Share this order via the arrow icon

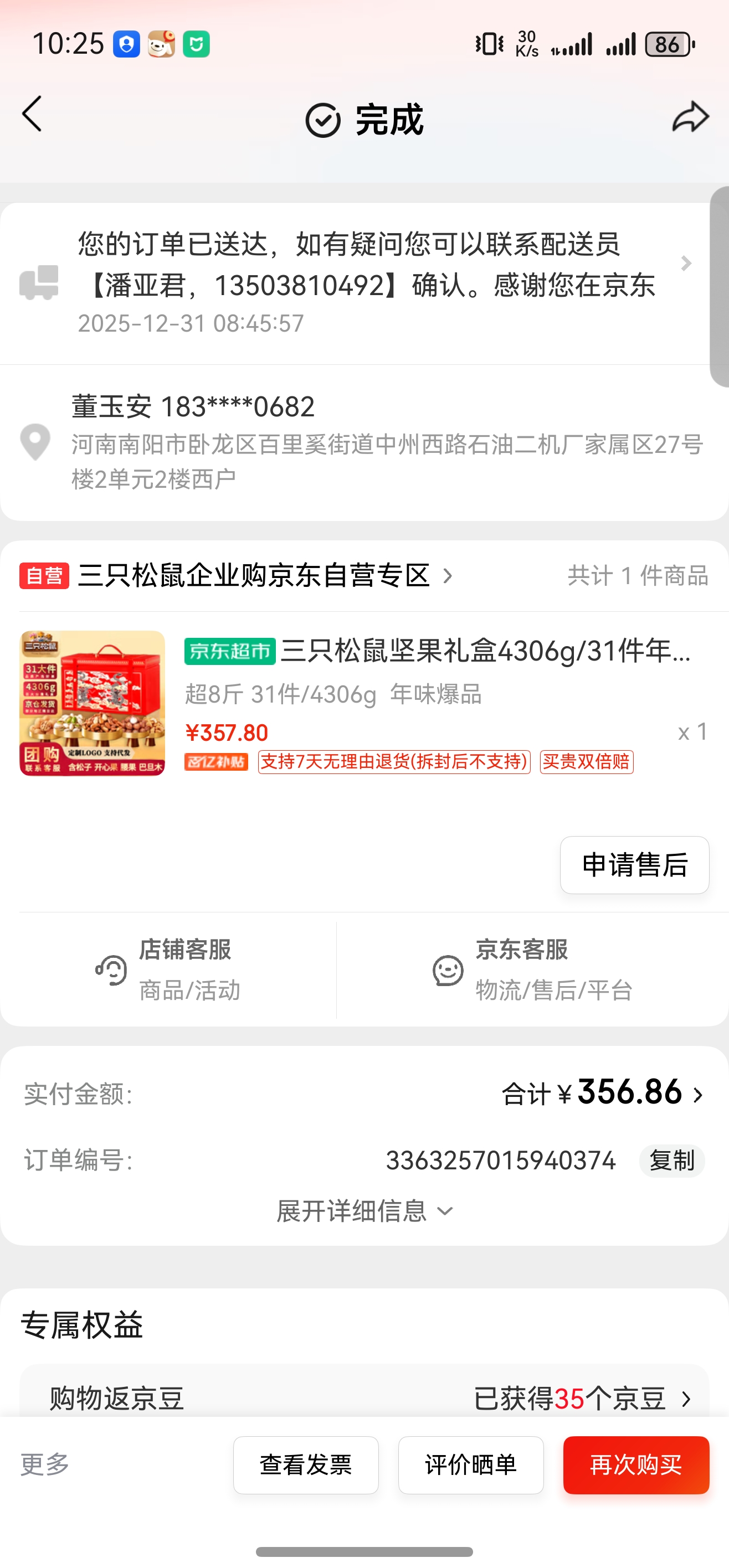(x=690, y=116)
